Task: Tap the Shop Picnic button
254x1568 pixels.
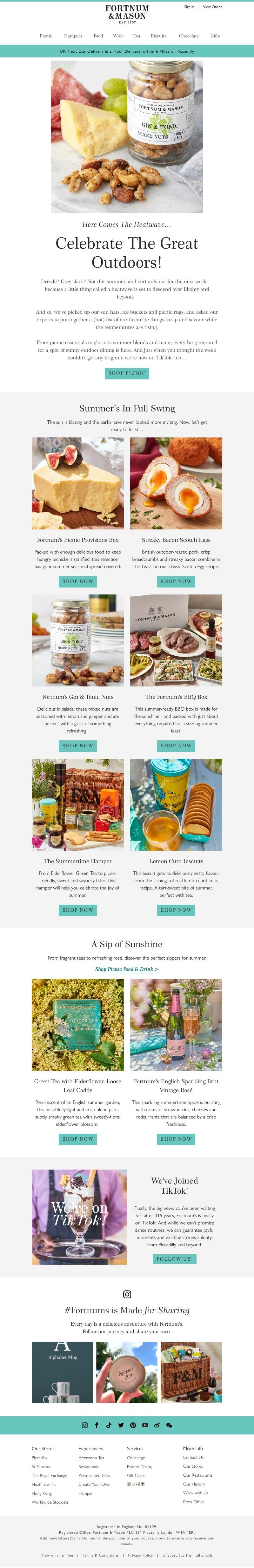Action: 127,373
